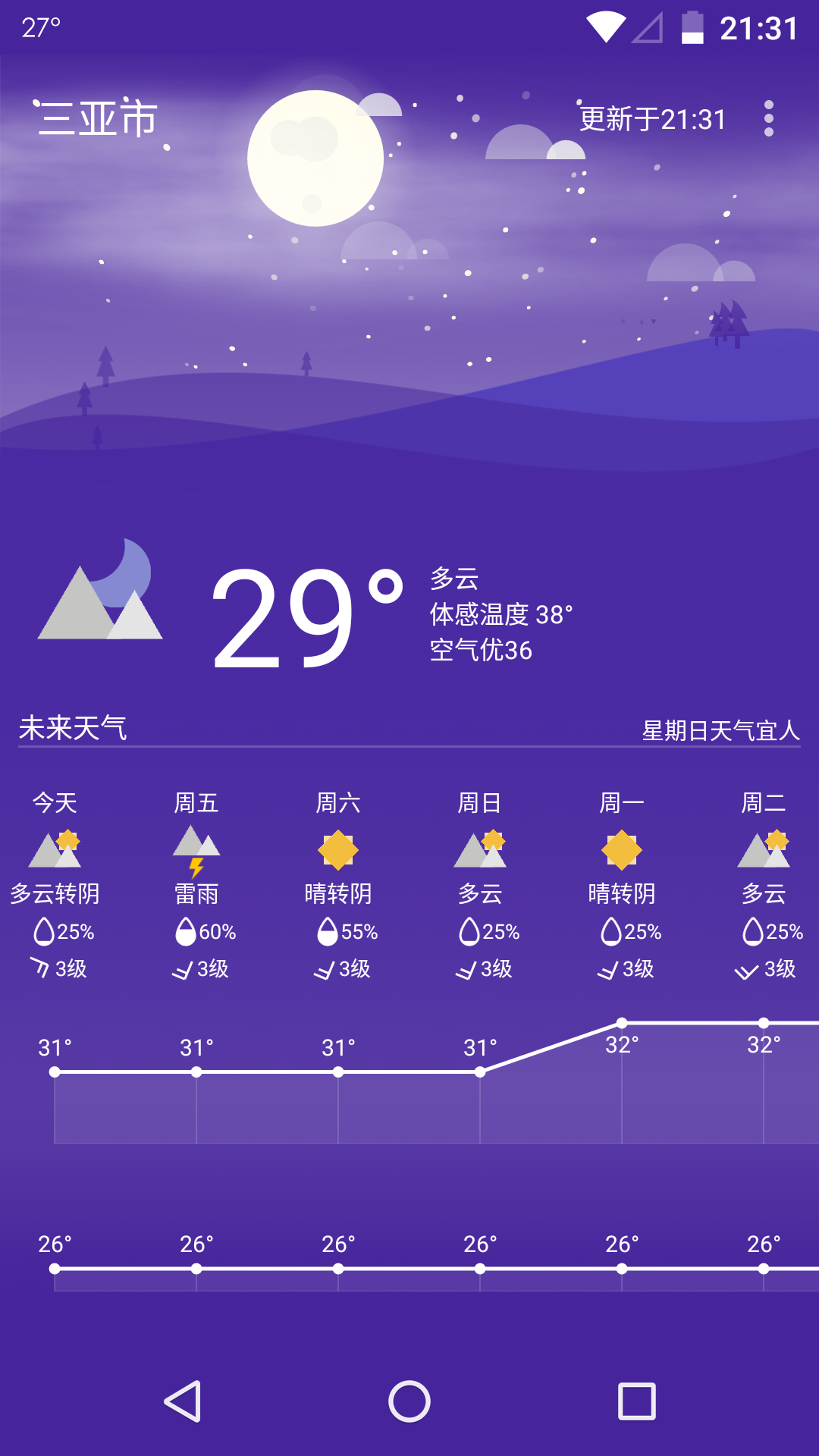819x1456 pixels.
Task: Select the 周日 forecast column
Action: 480,883
